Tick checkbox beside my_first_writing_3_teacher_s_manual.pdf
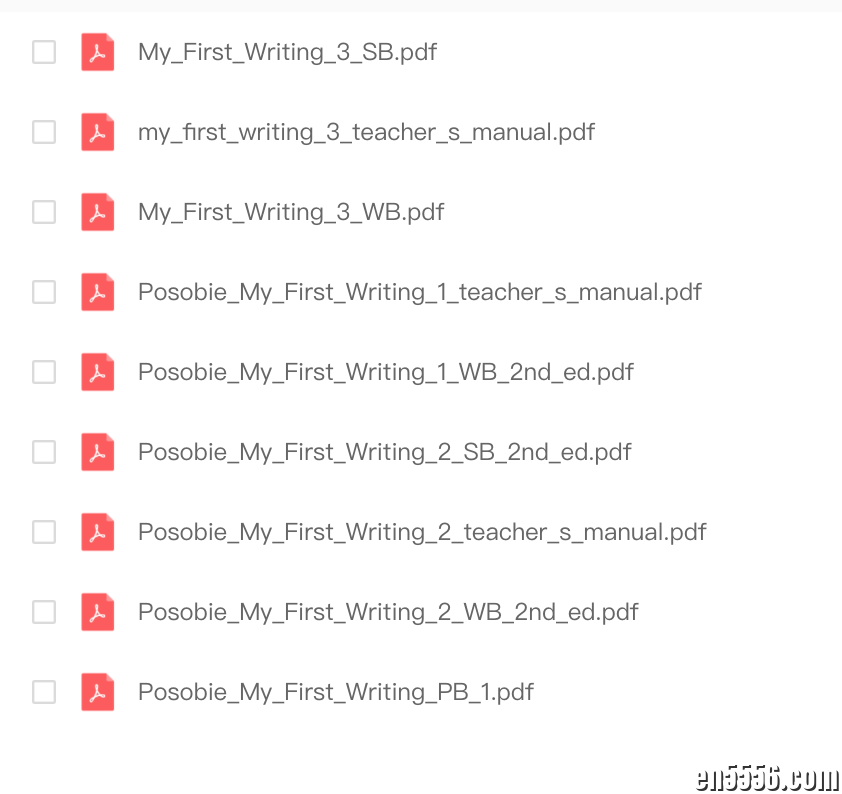The width and height of the screenshot is (842, 794). pos(44,132)
